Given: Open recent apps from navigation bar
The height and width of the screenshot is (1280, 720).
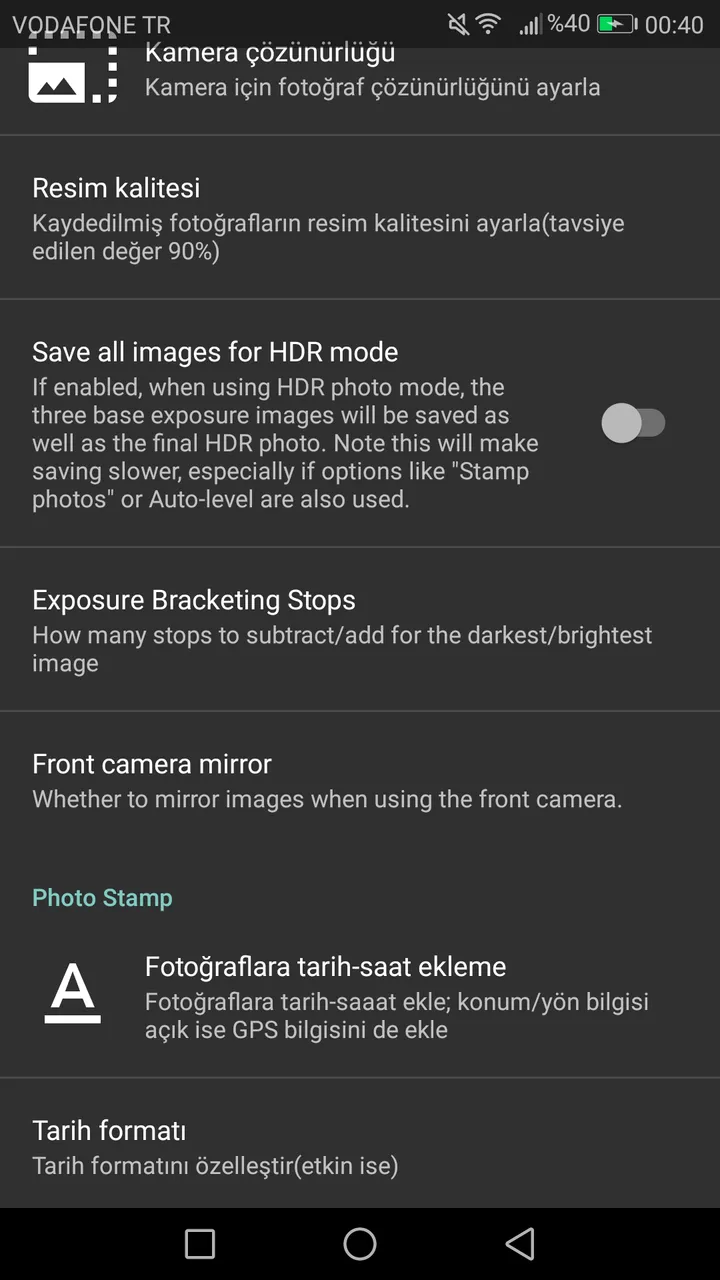Looking at the screenshot, I should (x=200, y=1244).
